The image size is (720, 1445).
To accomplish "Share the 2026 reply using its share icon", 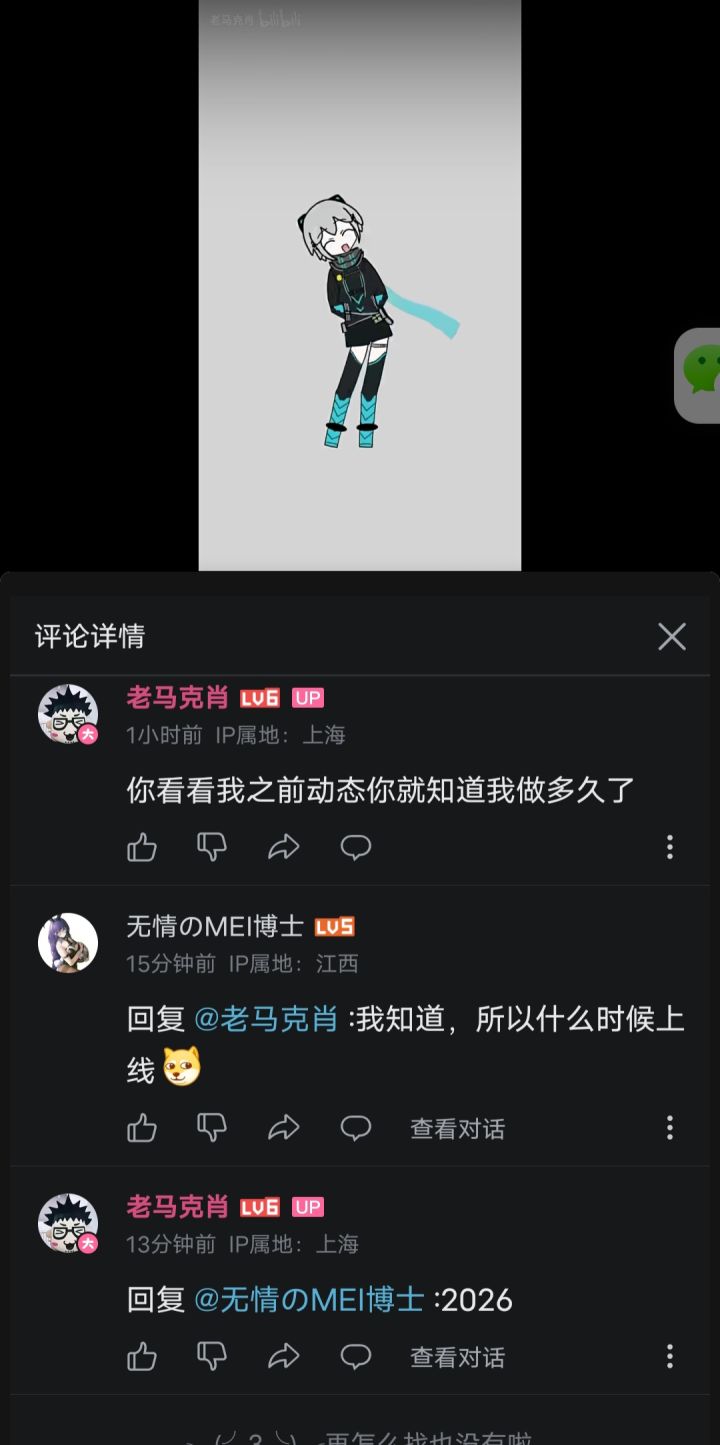I will tap(285, 1359).
